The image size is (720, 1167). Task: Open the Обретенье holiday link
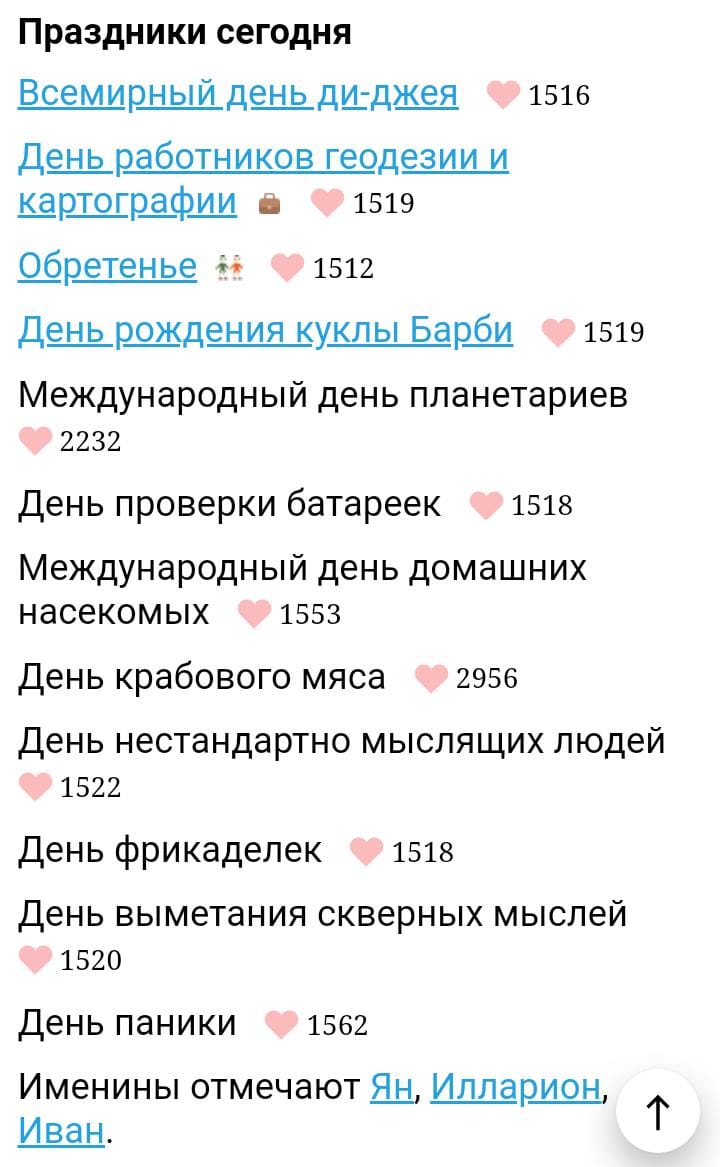pyautogui.click(x=107, y=266)
